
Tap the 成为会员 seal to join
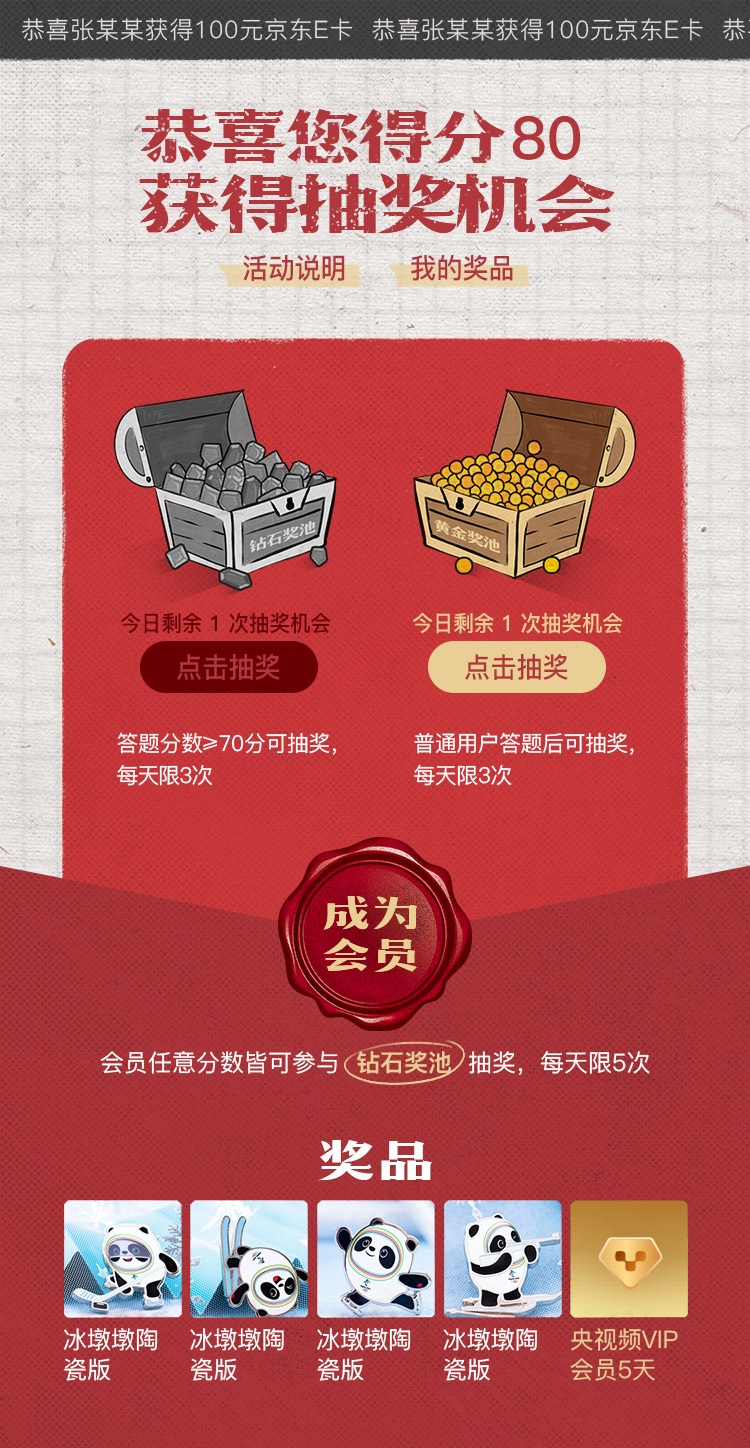371,934
